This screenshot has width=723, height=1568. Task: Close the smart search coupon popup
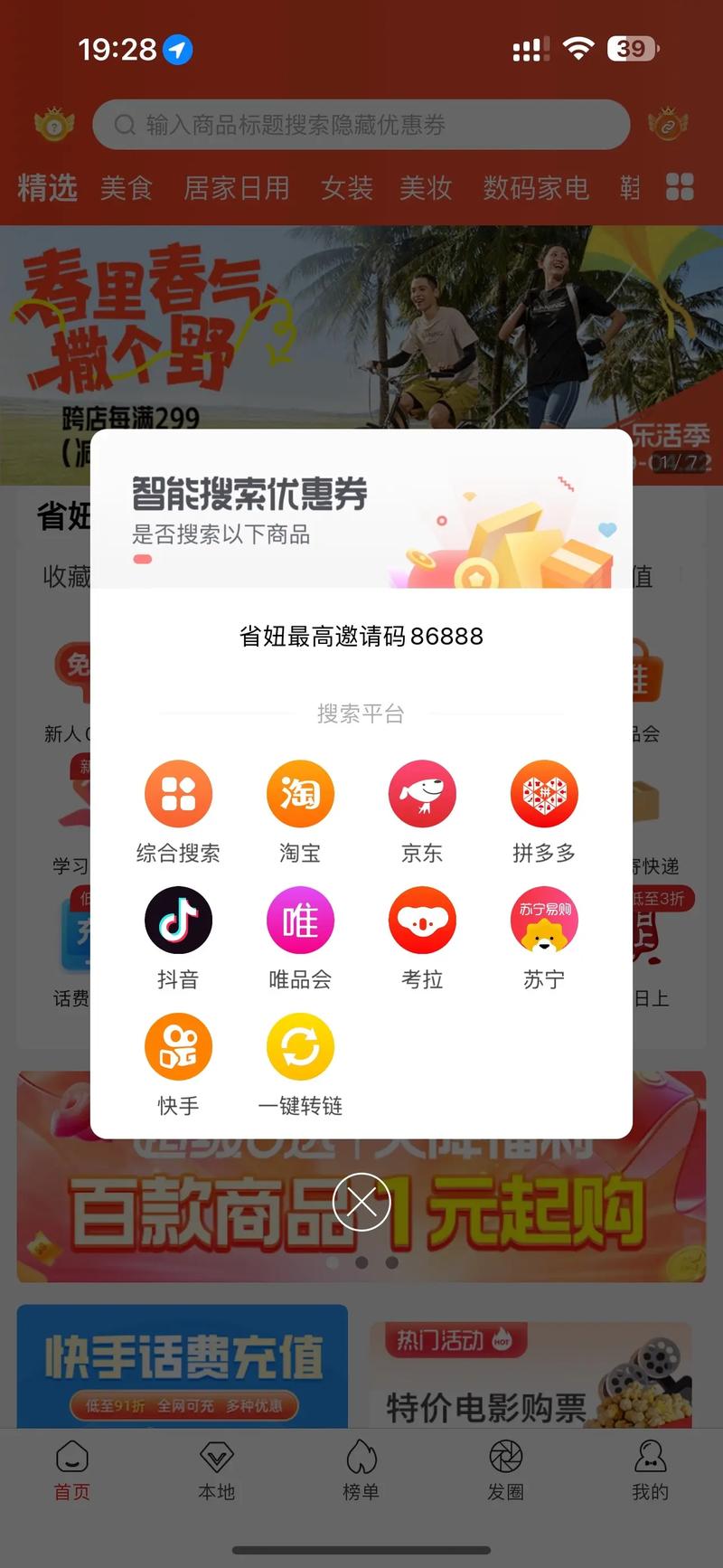coord(361,1203)
